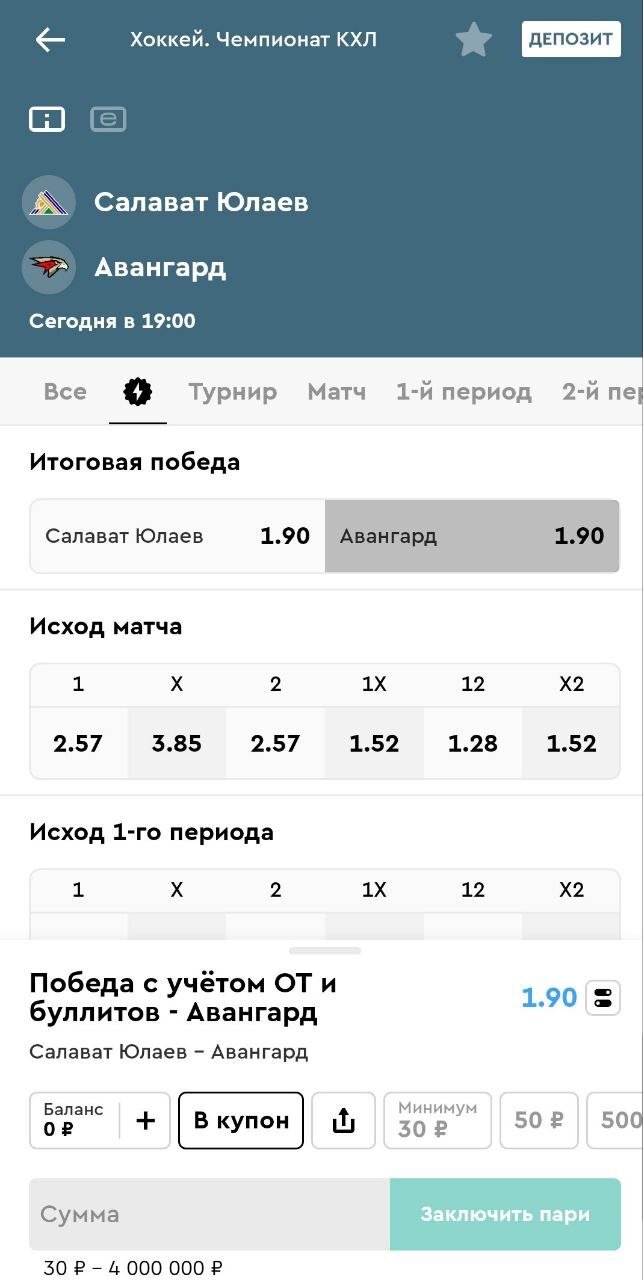Image resolution: width=643 pixels, height=1280 pixels.
Task: Choose the 50 ₽ quick amount
Action: click(539, 1120)
